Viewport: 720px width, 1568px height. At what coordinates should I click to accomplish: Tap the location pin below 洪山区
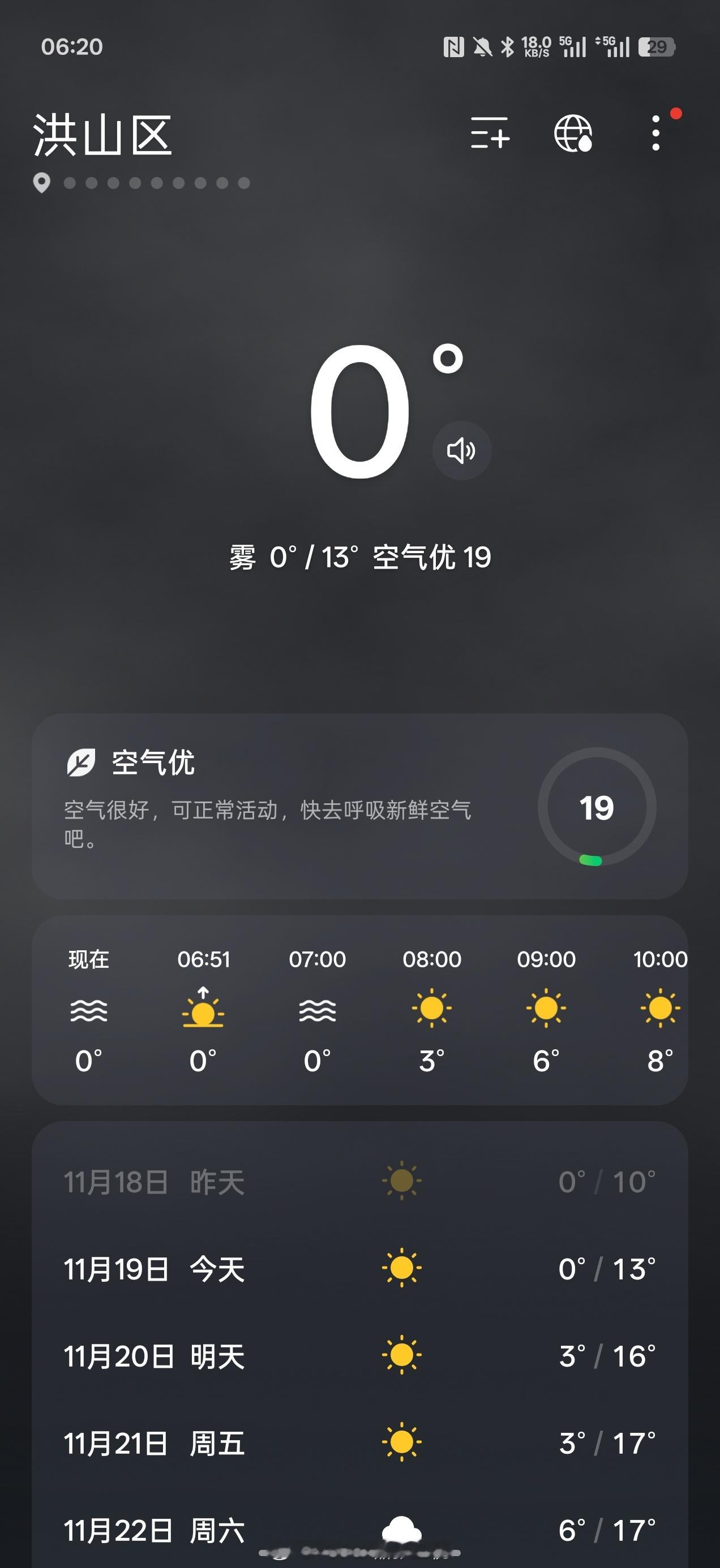click(x=42, y=183)
